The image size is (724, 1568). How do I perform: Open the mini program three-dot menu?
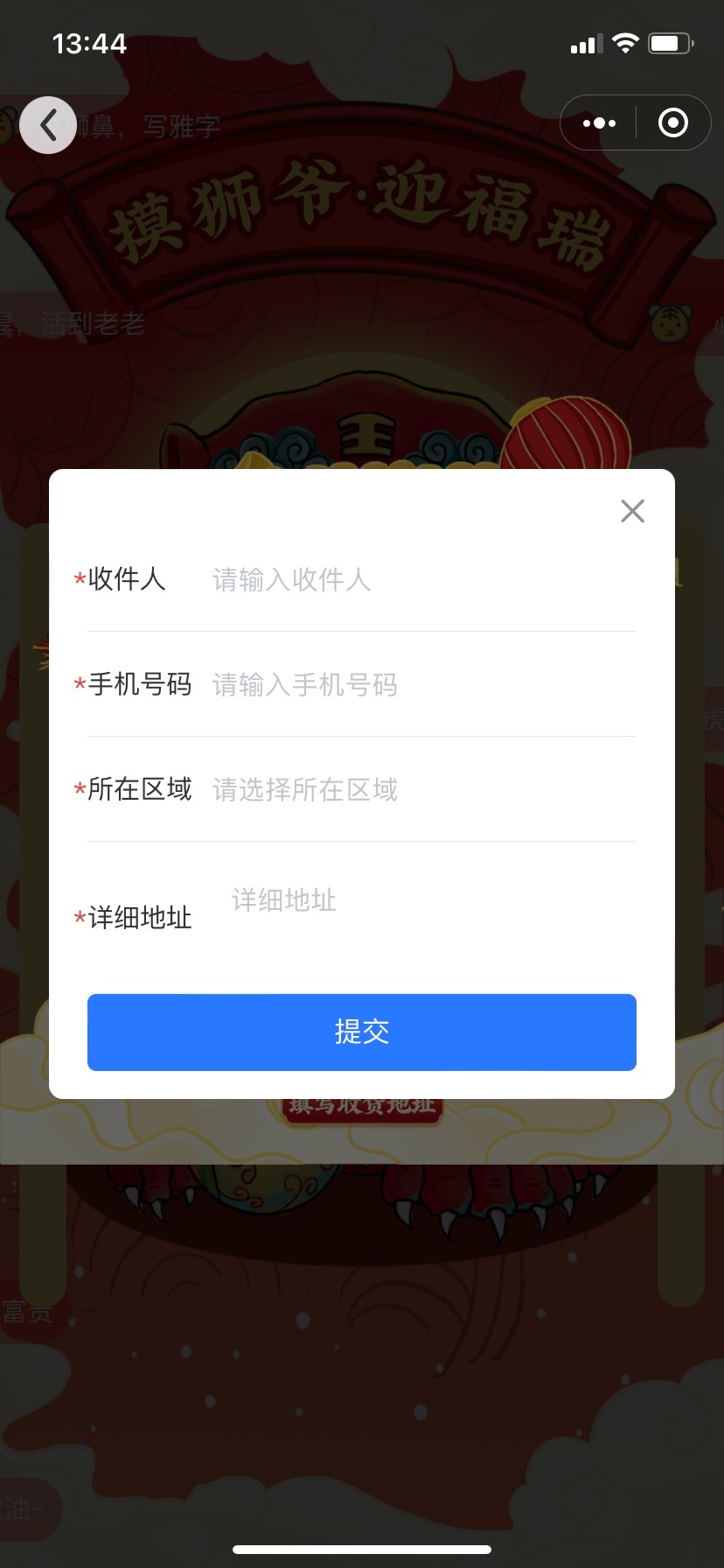599,123
